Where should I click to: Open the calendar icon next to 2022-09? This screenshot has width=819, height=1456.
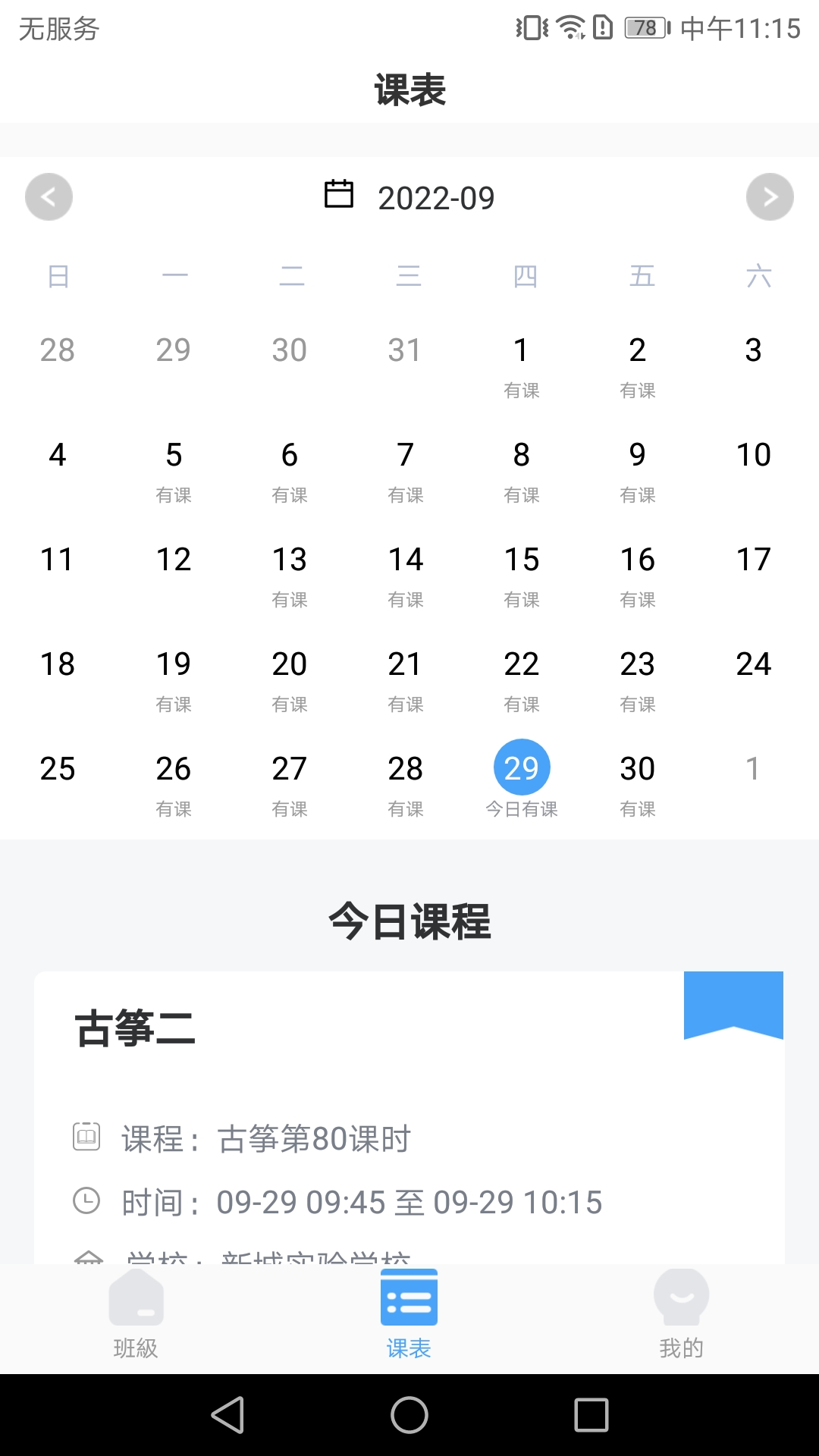click(x=339, y=196)
